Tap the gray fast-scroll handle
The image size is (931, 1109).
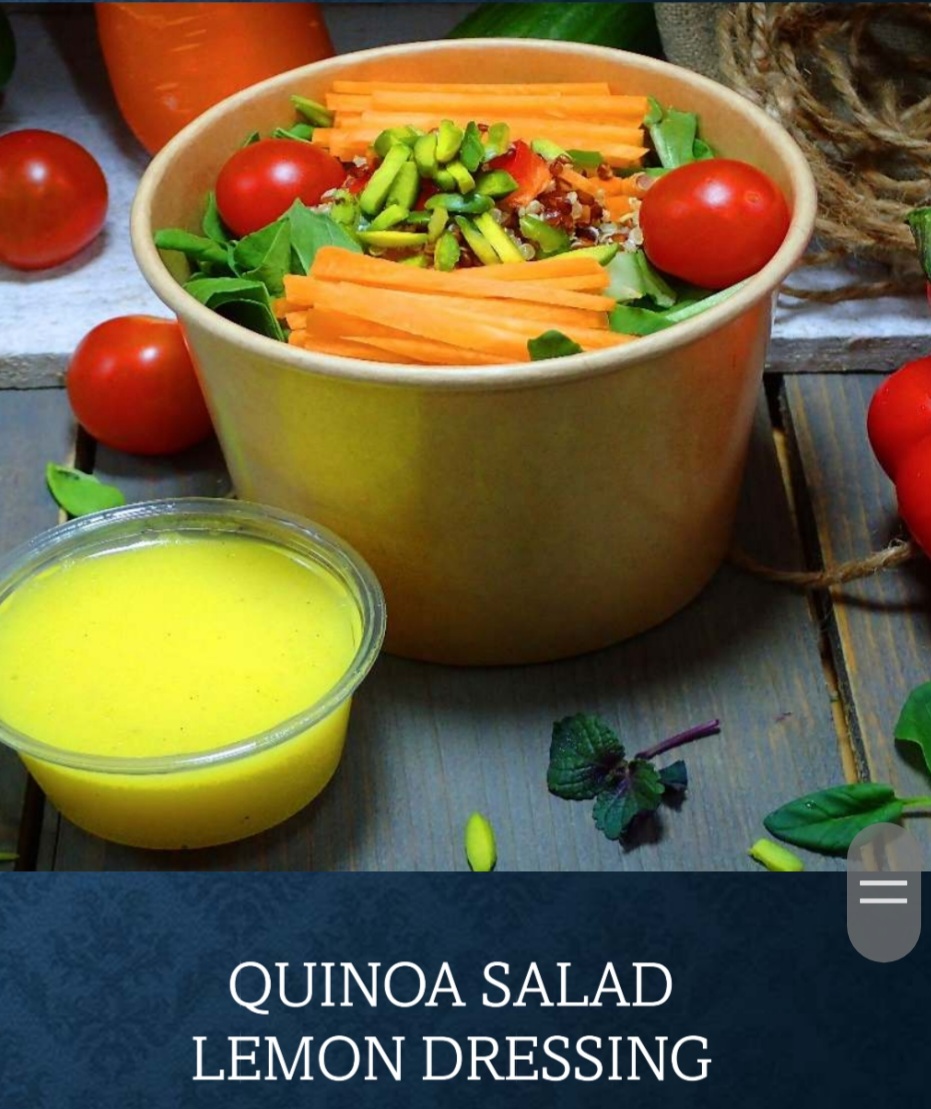[883, 892]
